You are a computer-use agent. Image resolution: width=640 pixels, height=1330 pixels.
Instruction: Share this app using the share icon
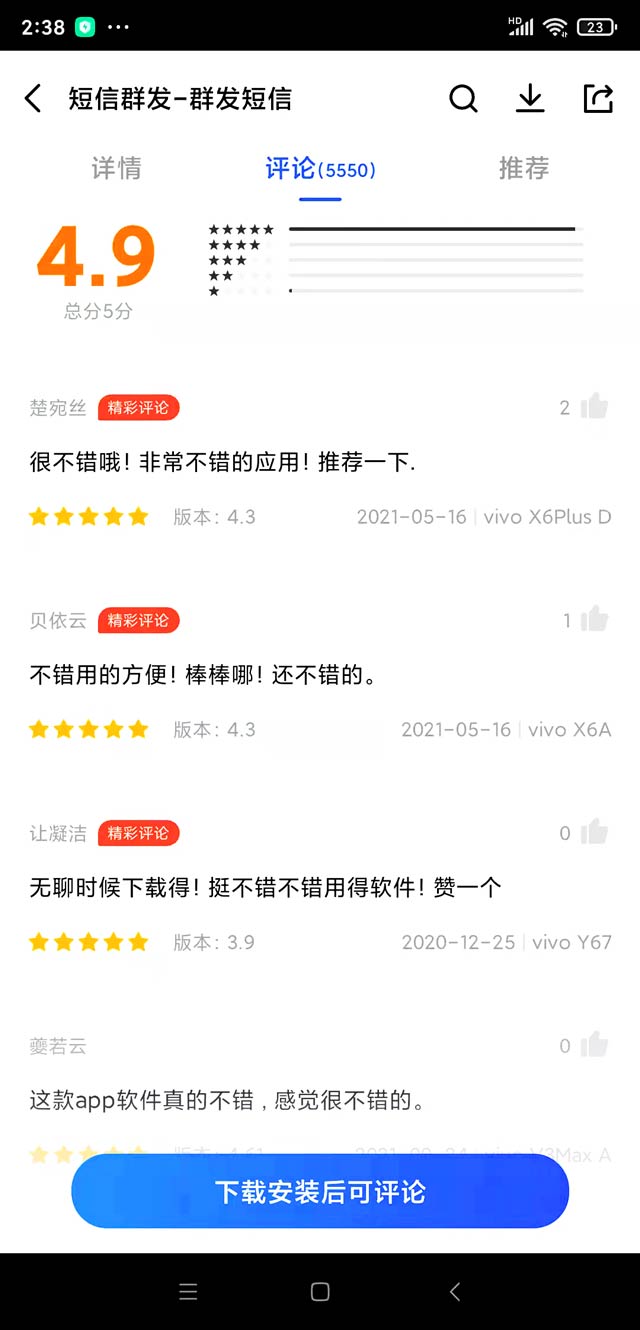point(598,98)
